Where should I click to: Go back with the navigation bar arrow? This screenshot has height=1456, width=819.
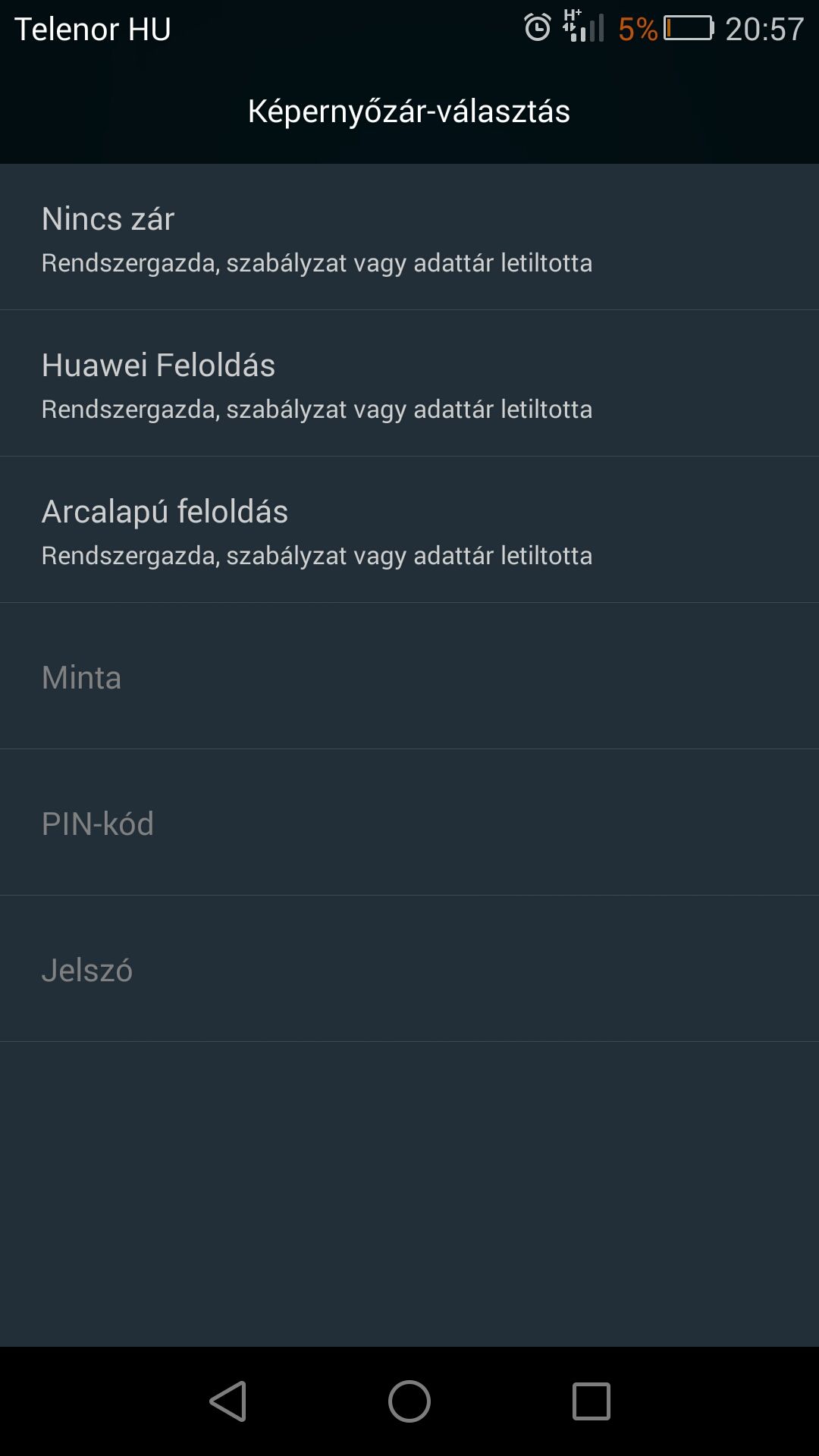[x=228, y=1401]
